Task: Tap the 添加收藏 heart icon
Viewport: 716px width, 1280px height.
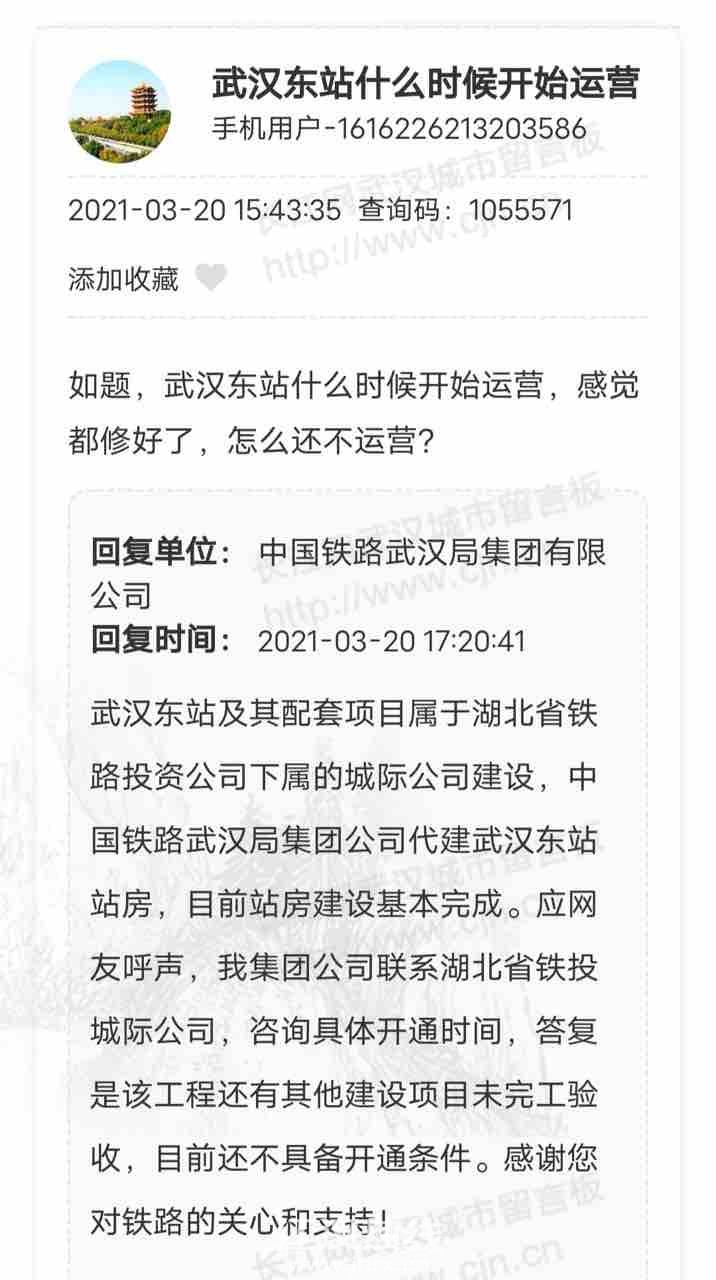Action: [210, 278]
